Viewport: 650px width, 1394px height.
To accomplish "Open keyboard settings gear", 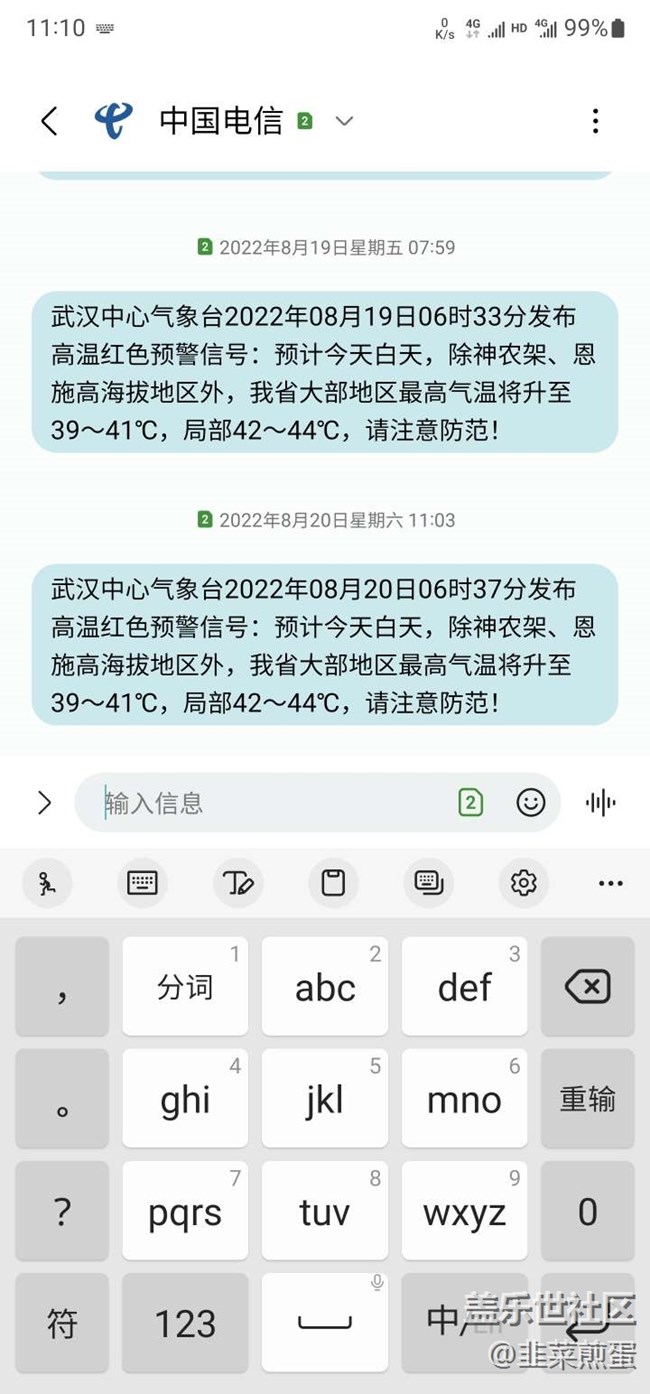I will pyautogui.click(x=523, y=883).
